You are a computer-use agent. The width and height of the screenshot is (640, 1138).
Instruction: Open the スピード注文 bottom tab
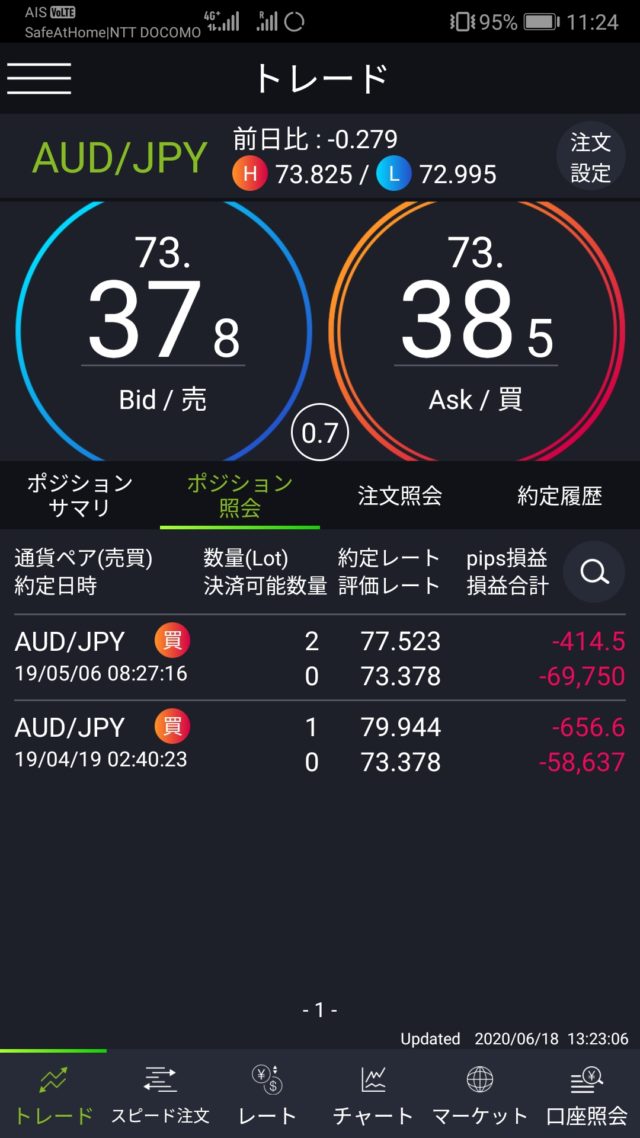coord(160,1095)
